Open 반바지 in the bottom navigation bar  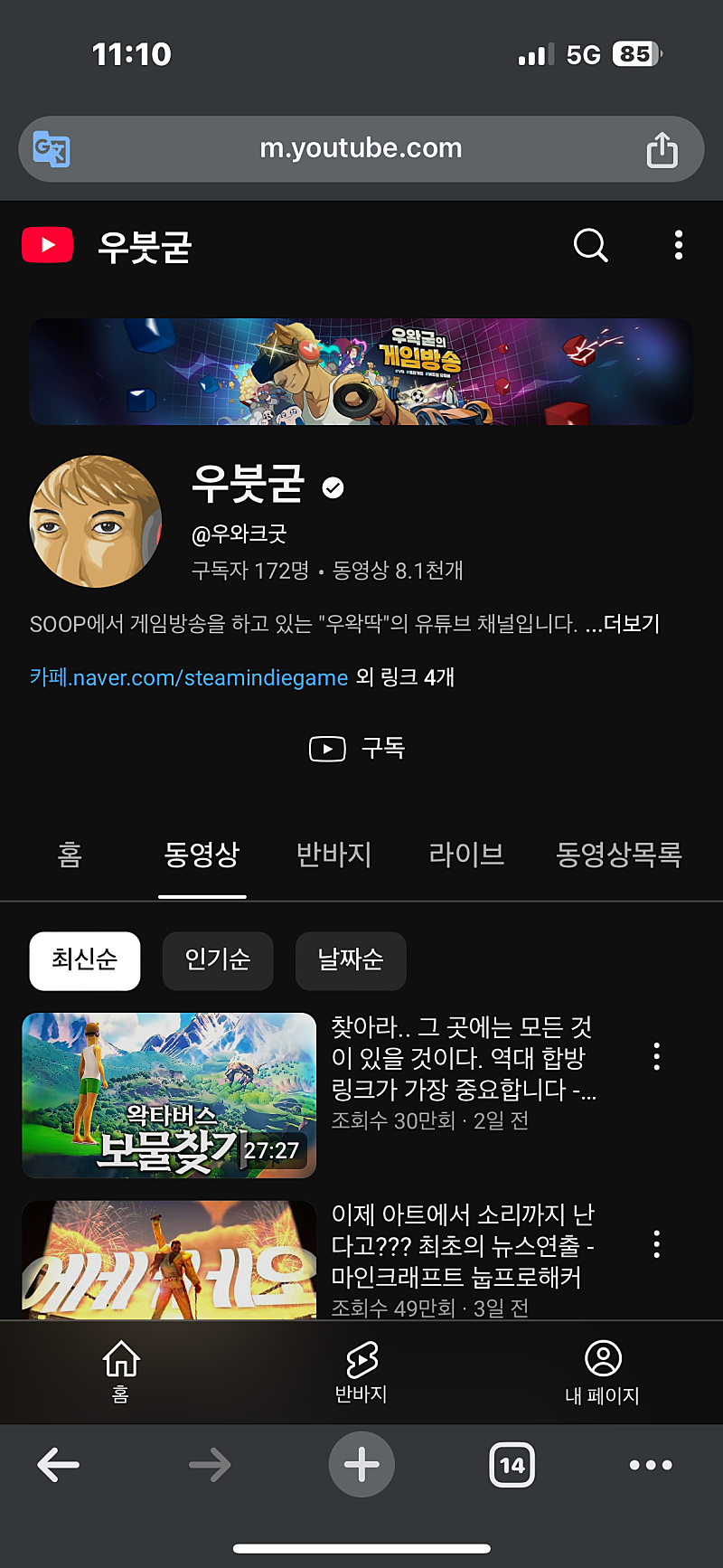tap(361, 1373)
